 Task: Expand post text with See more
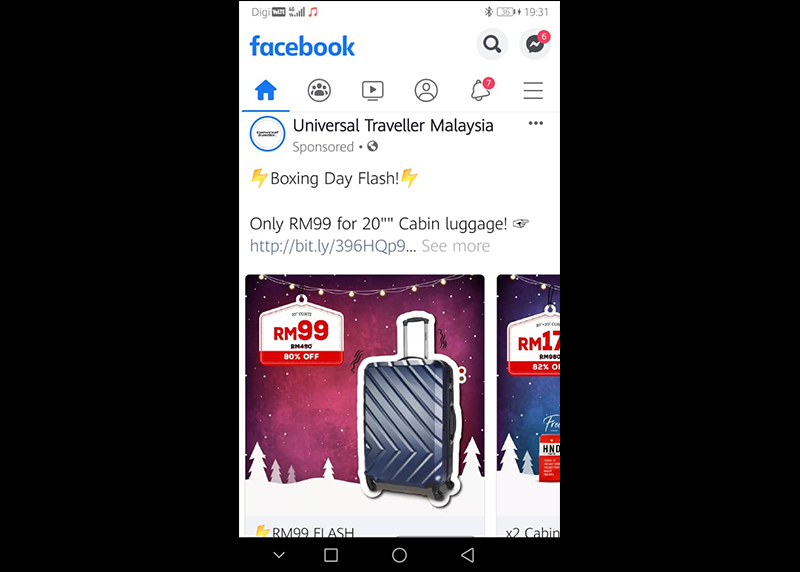(455, 246)
